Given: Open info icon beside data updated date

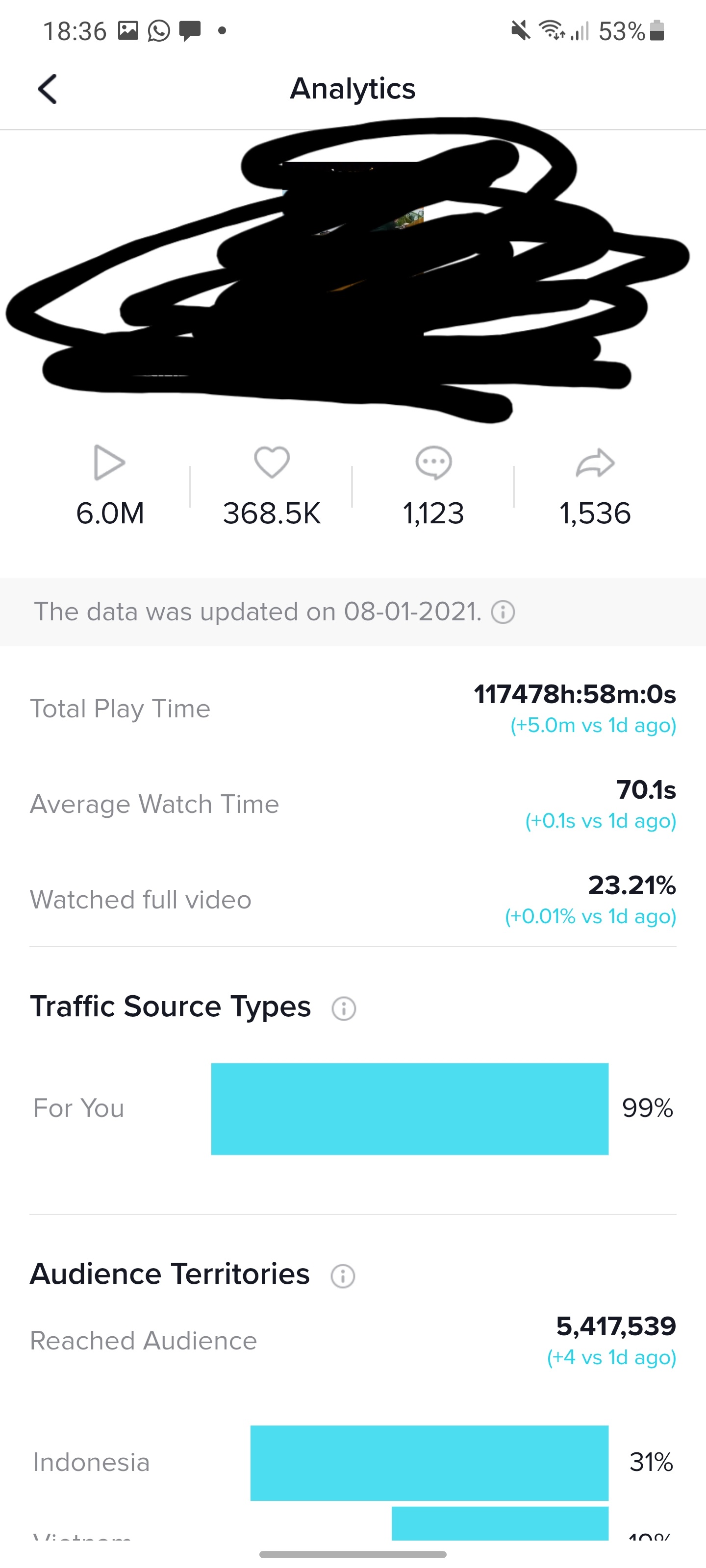Looking at the screenshot, I should click(x=503, y=612).
